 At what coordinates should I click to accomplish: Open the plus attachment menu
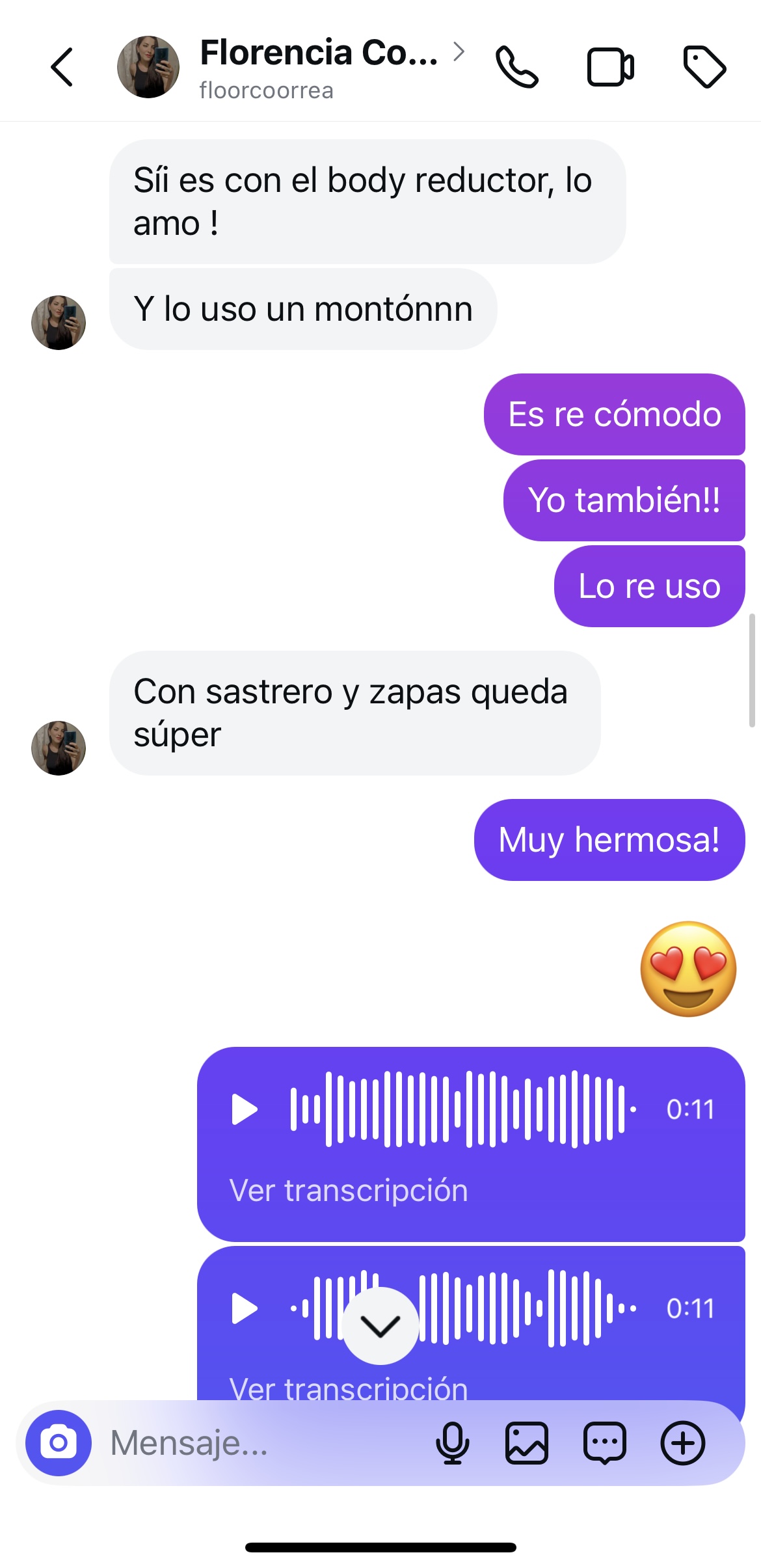pyautogui.click(x=682, y=1443)
